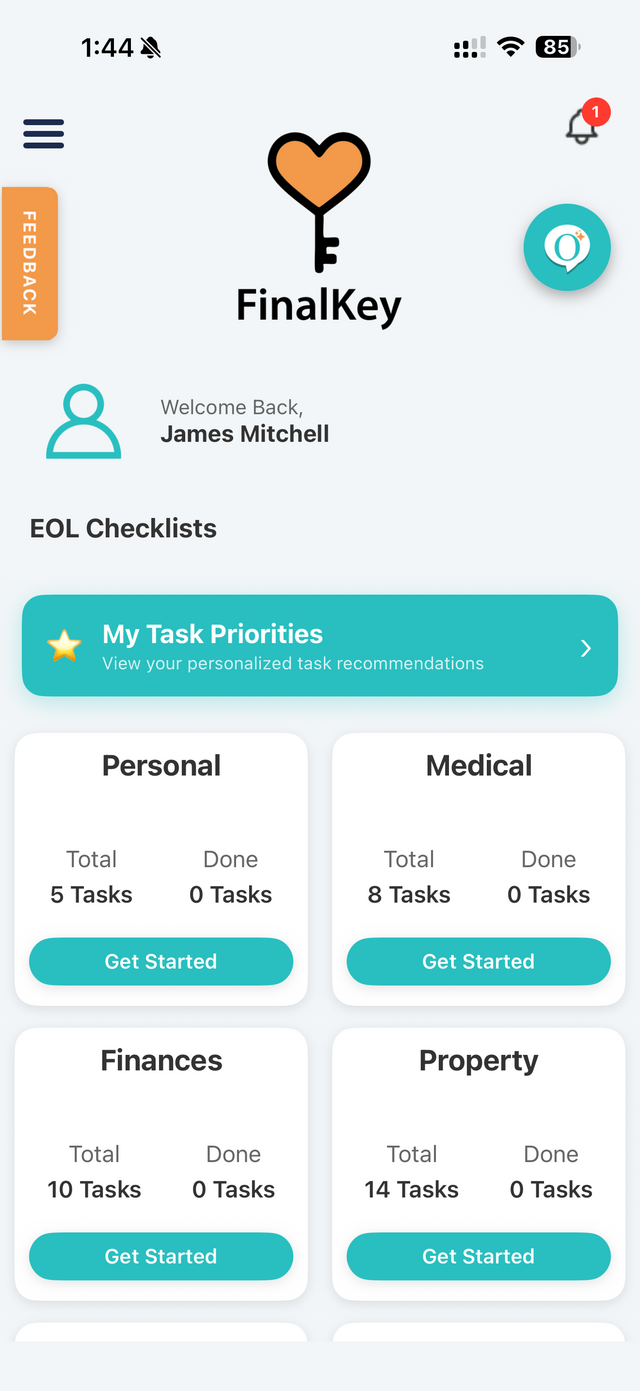This screenshot has height=1391, width=640.
Task: Tap the profile avatar icon
Action: click(x=84, y=422)
